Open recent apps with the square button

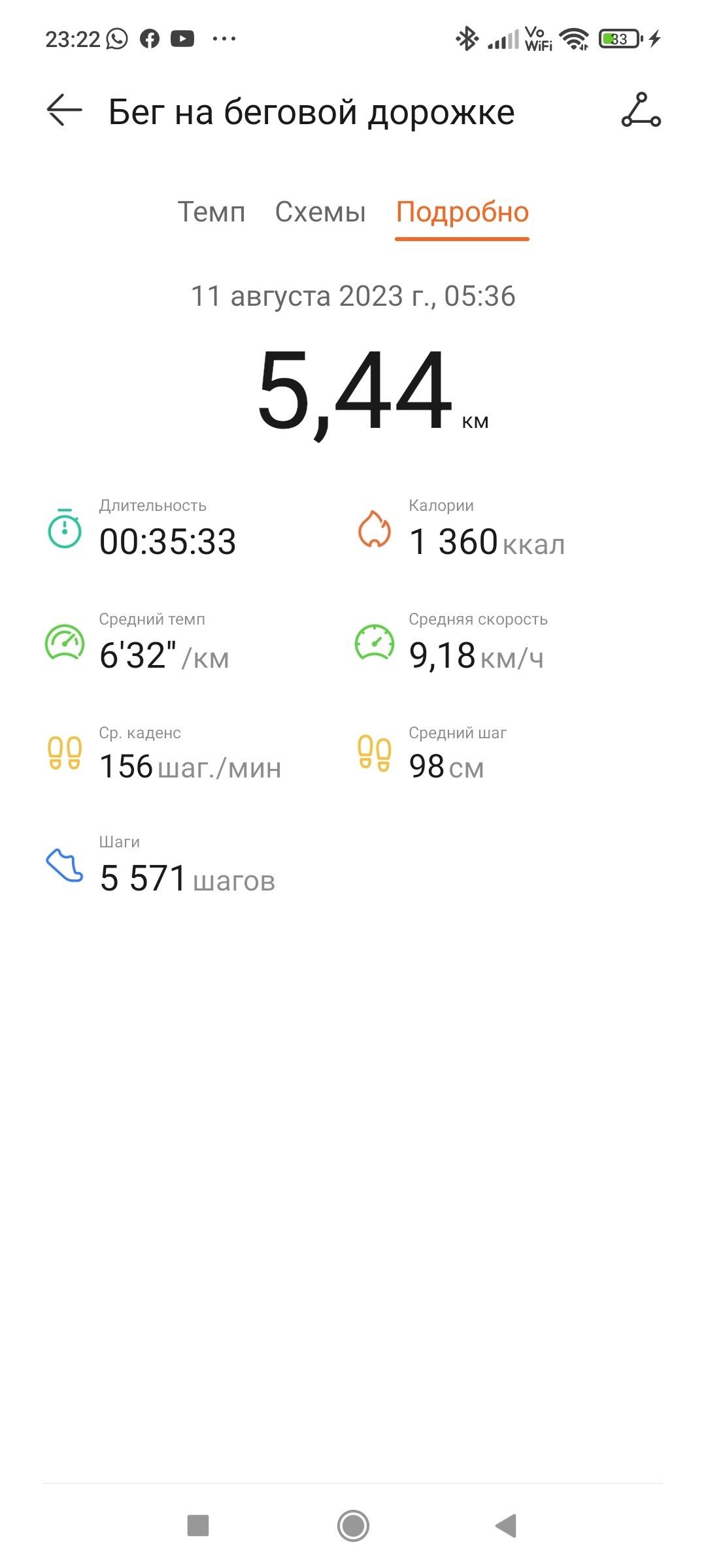tap(198, 1526)
